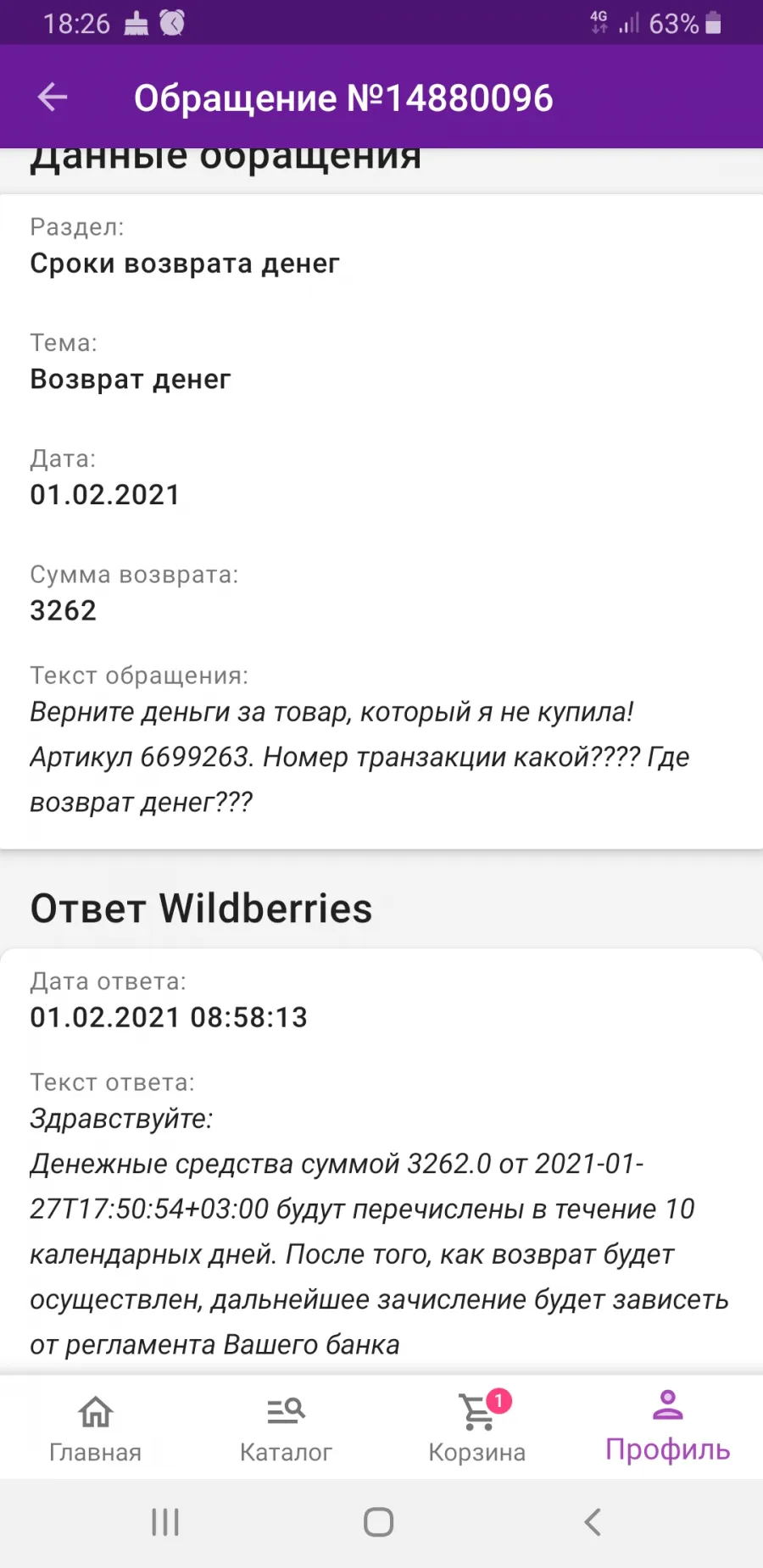
Task: Go back using the app bar arrow
Action: click(53, 97)
